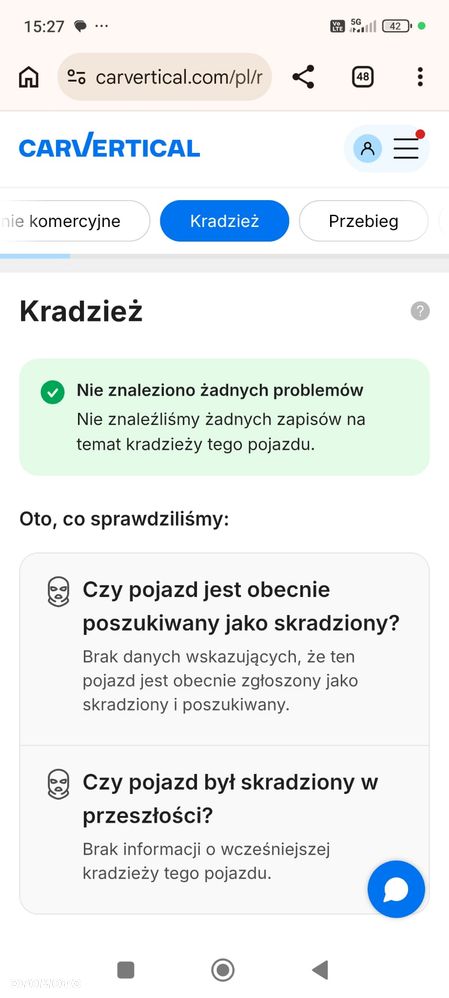Open recent apps from navigation bar

coord(125,970)
